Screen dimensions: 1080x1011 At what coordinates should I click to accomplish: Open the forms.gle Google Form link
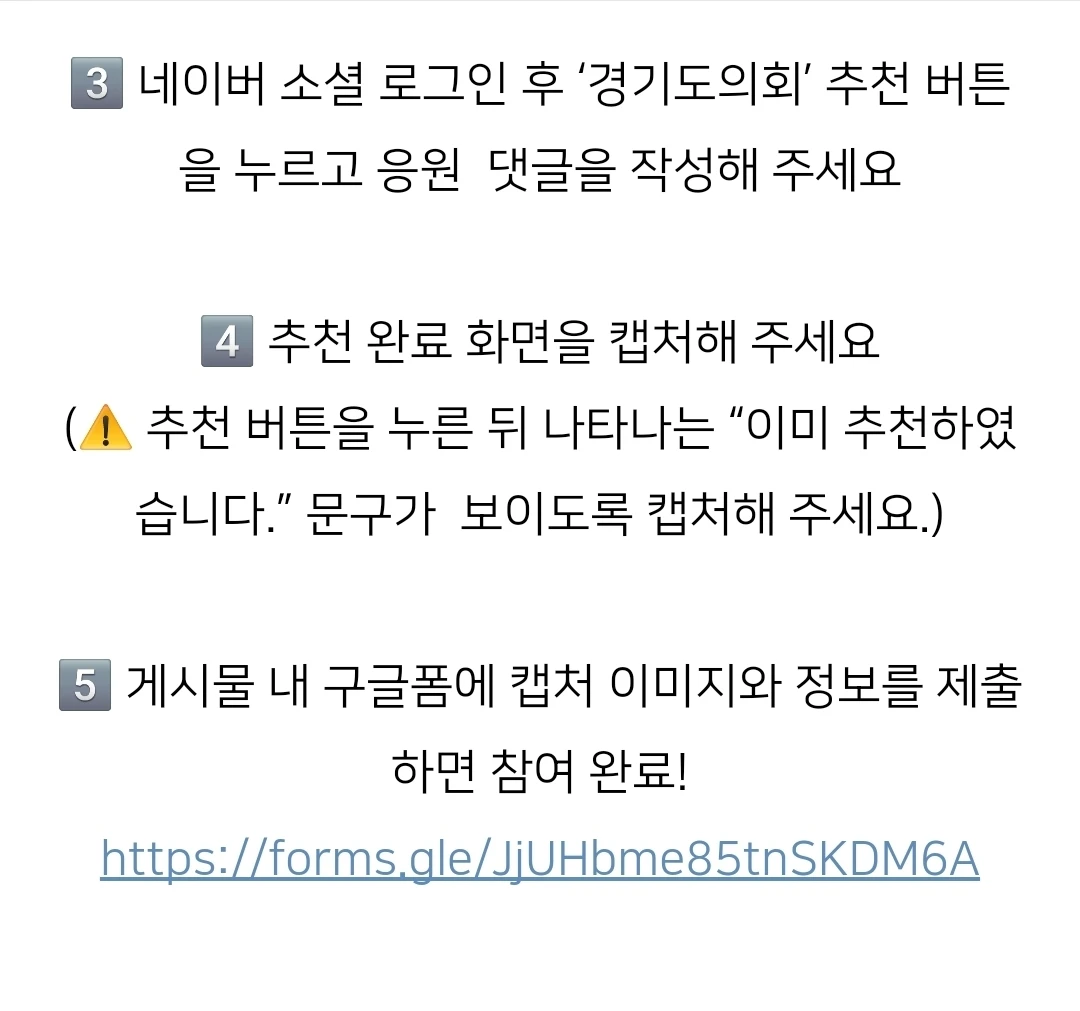pyautogui.click(x=539, y=858)
